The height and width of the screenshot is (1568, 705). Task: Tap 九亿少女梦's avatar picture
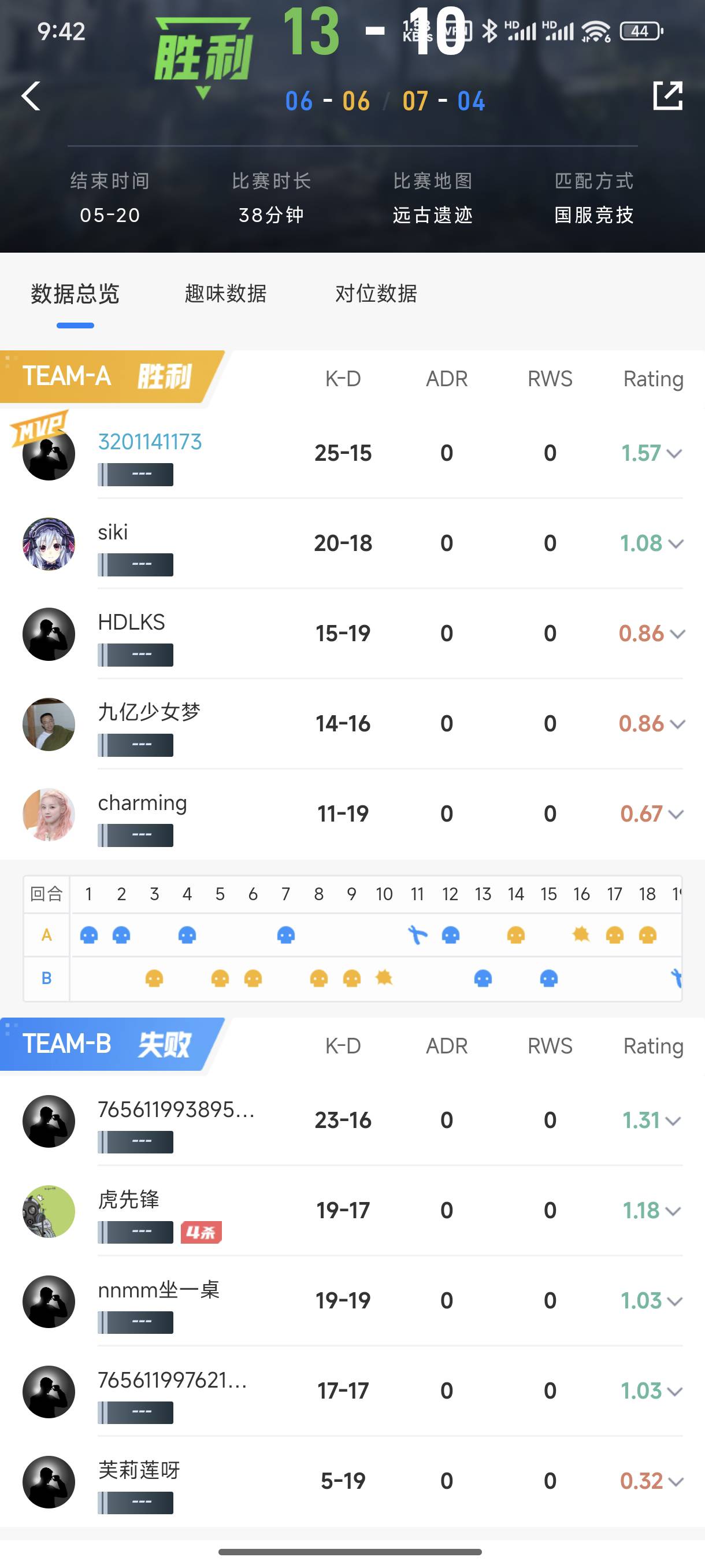pyautogui.click(x=48, y=724)
